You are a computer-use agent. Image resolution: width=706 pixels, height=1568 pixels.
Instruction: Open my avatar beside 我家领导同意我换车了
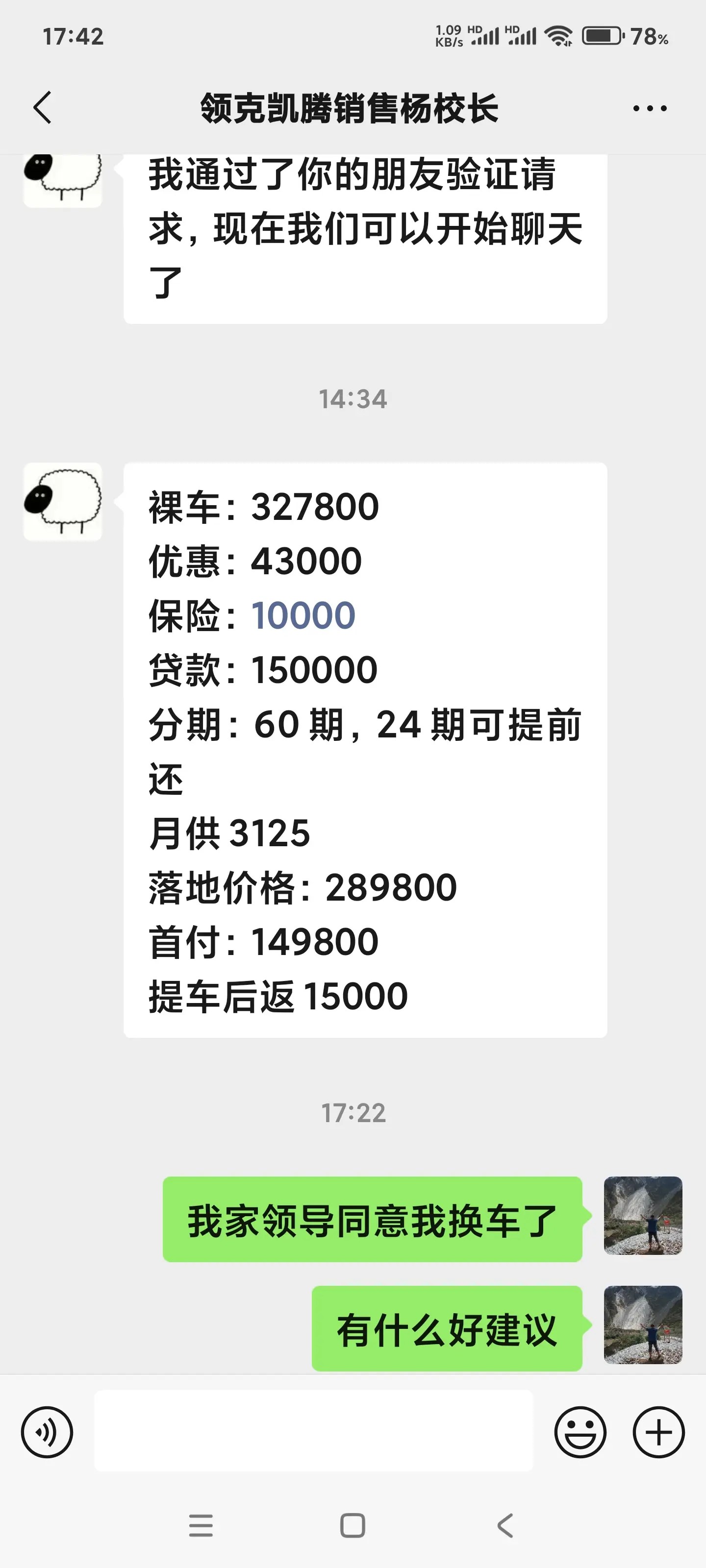[643, 1215]
